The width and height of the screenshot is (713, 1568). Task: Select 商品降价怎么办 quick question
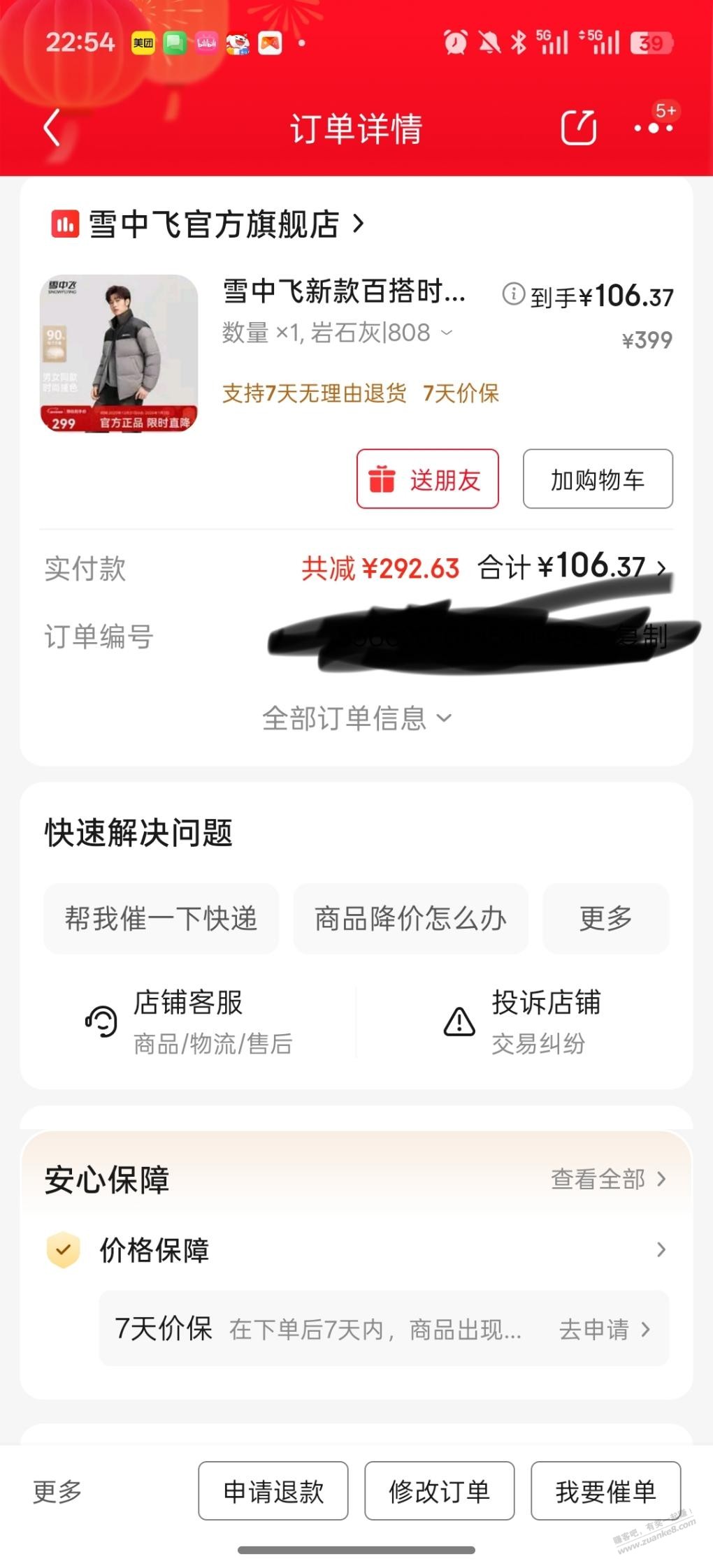[x=410, y=918]
